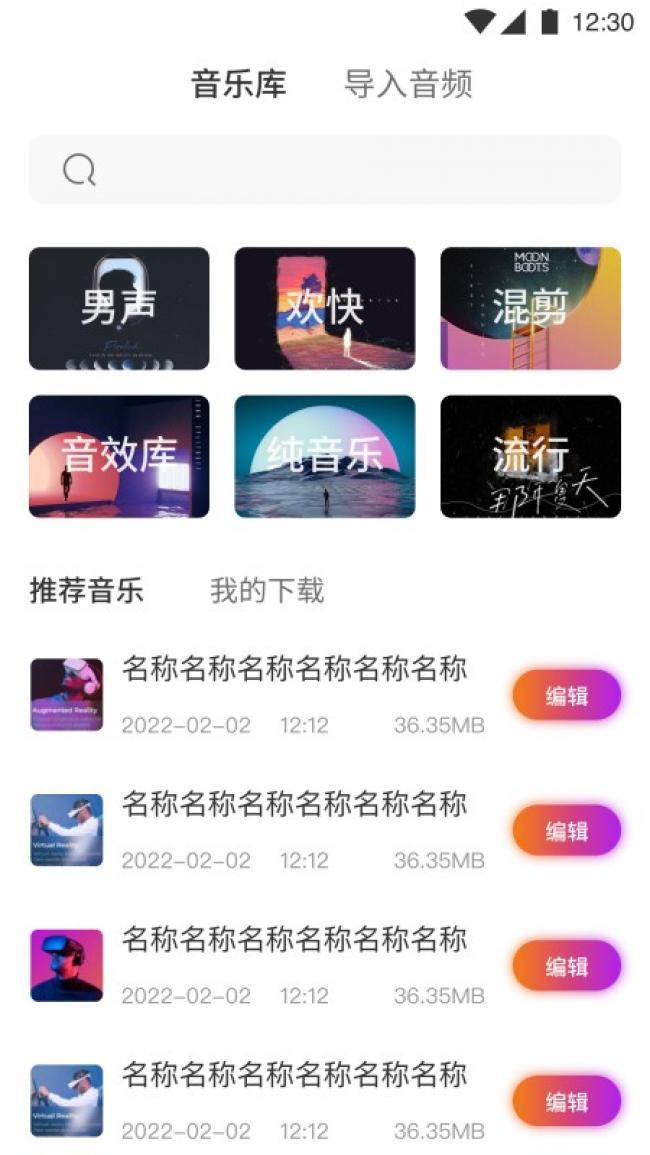Image resolution: width=650 pixels, height=1155 pixels.
Task: Tap the music search box
Action: [325, 170]
